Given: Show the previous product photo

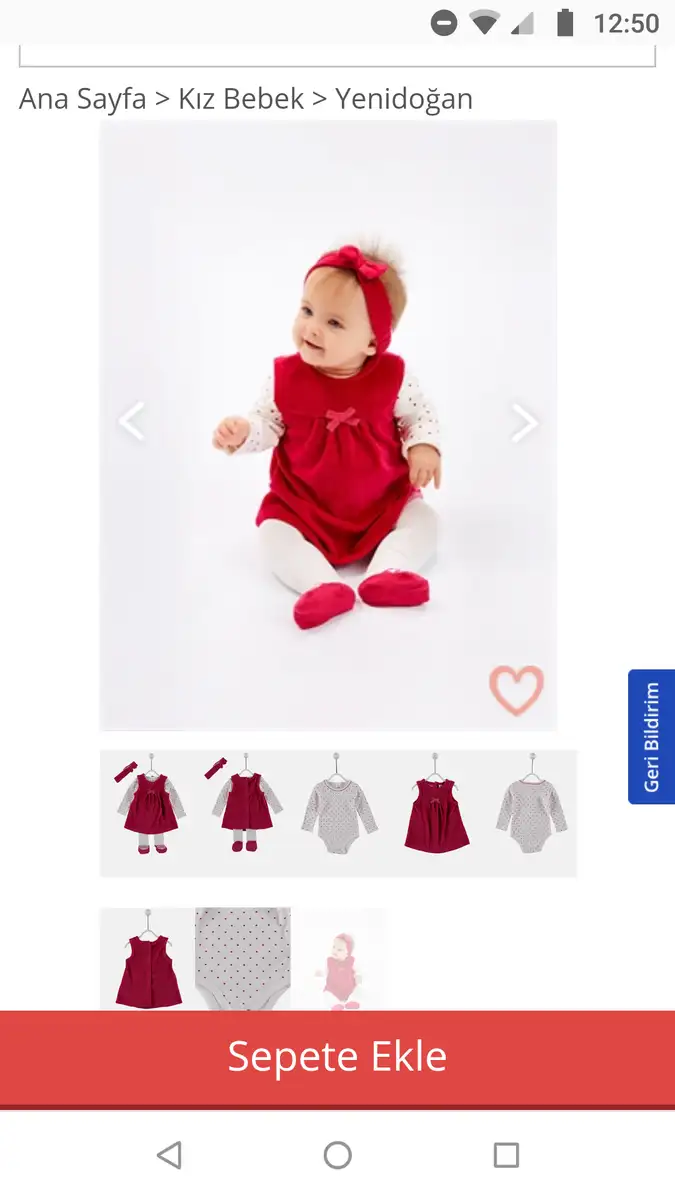Looking at the screenshot, I should 132,422.
